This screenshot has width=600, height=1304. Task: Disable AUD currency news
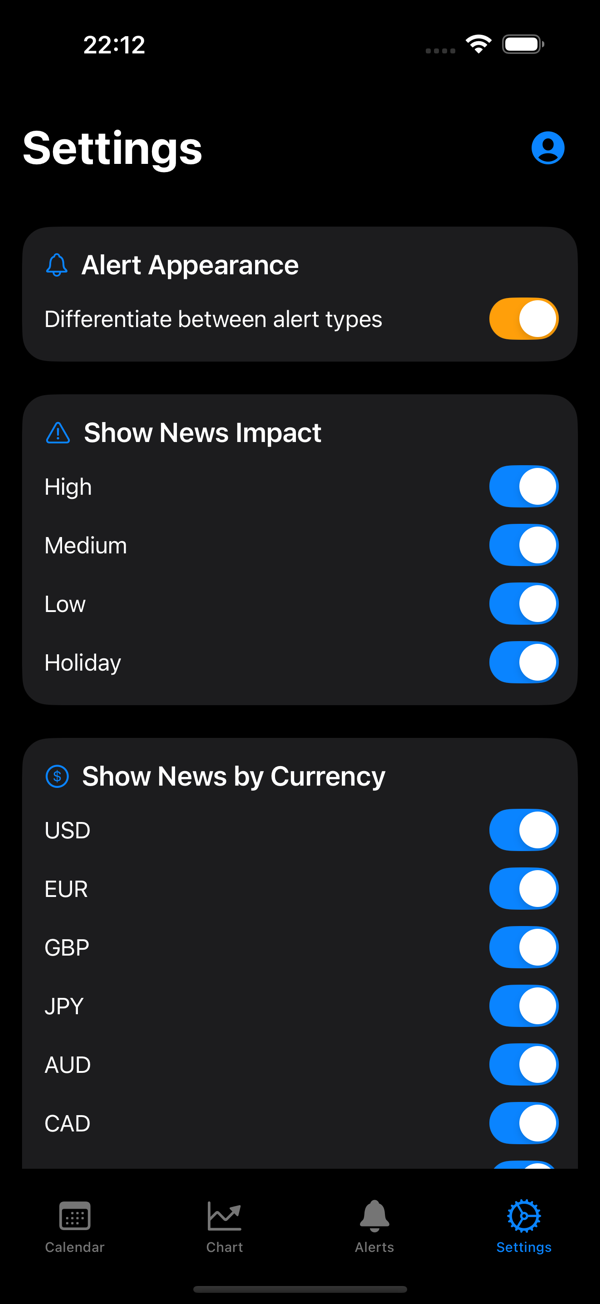pyautogui.click(x=524, y=1065)
